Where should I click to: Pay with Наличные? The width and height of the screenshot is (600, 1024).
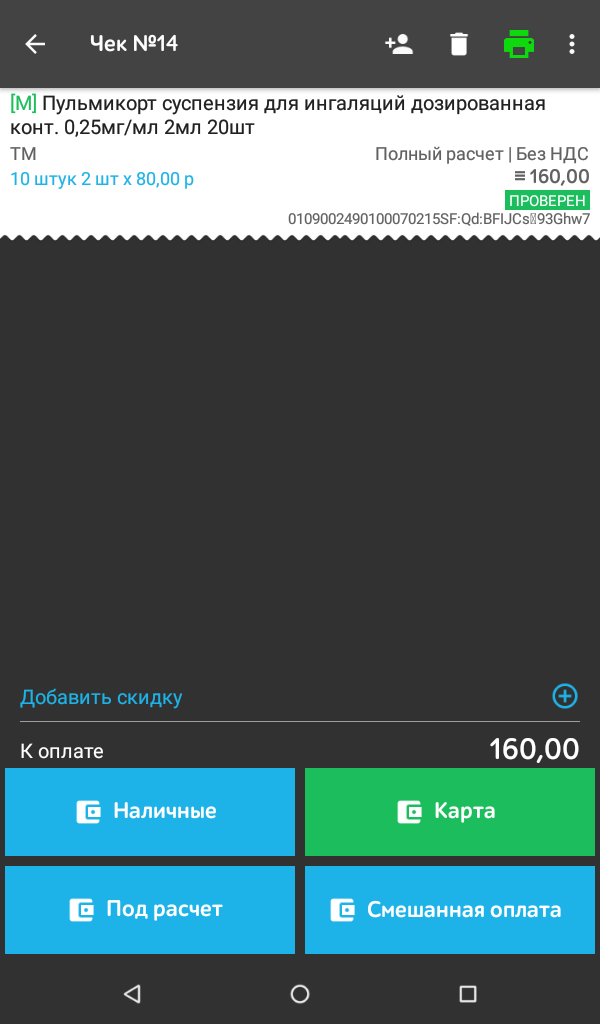(x=150, y=811)
